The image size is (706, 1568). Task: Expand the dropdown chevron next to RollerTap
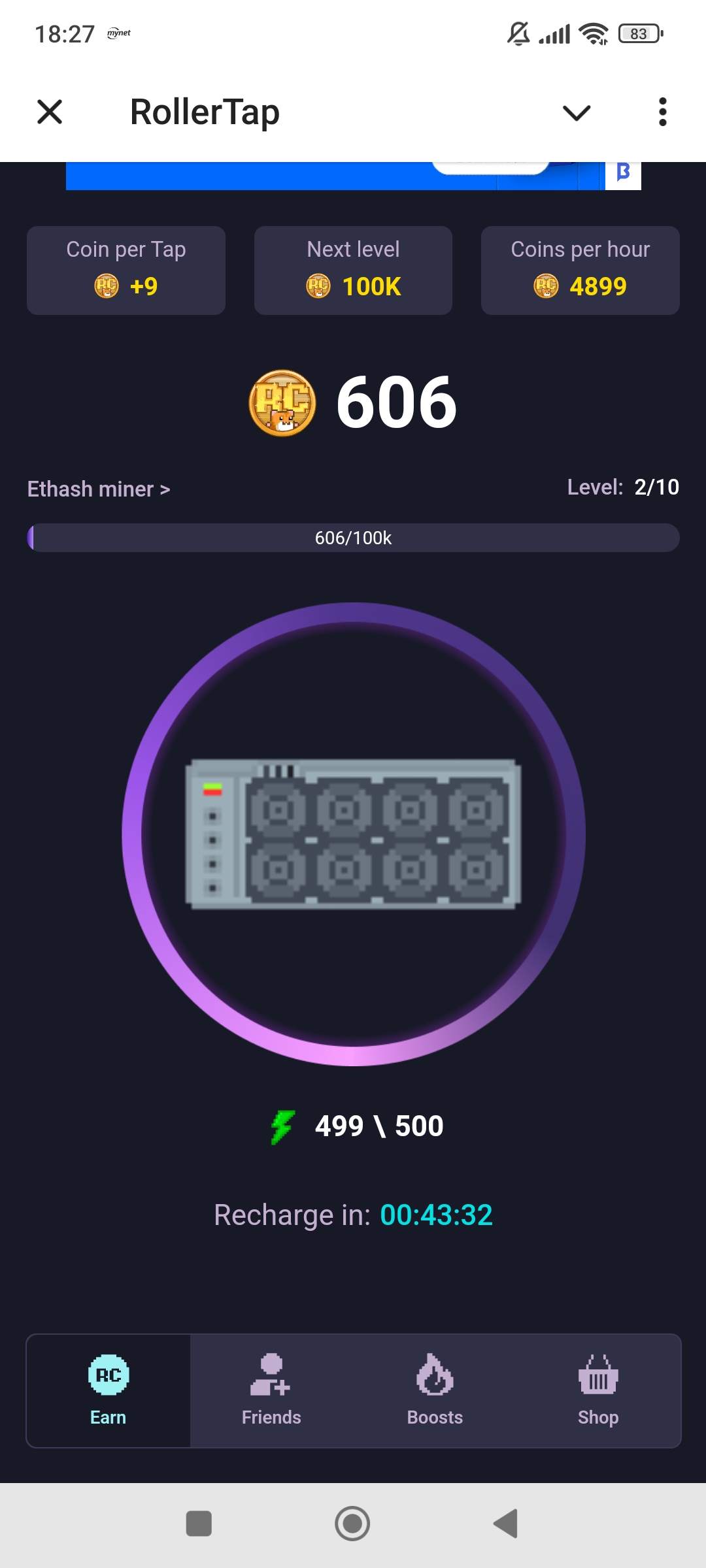(x=577, y=112)
